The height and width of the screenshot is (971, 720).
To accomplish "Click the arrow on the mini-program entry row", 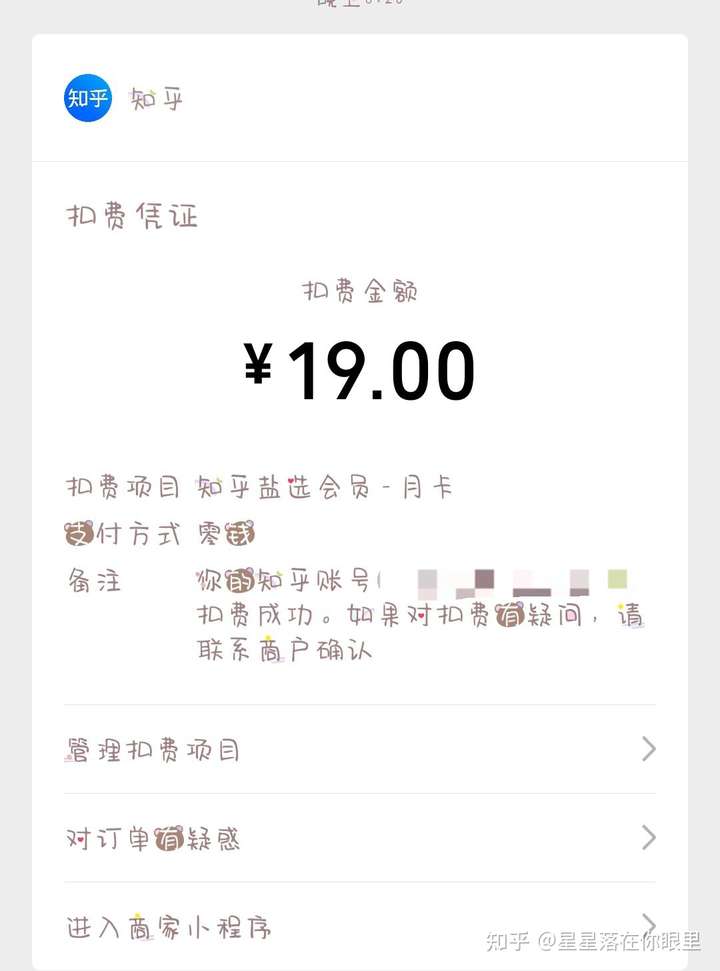I will (x=648, y=926).
